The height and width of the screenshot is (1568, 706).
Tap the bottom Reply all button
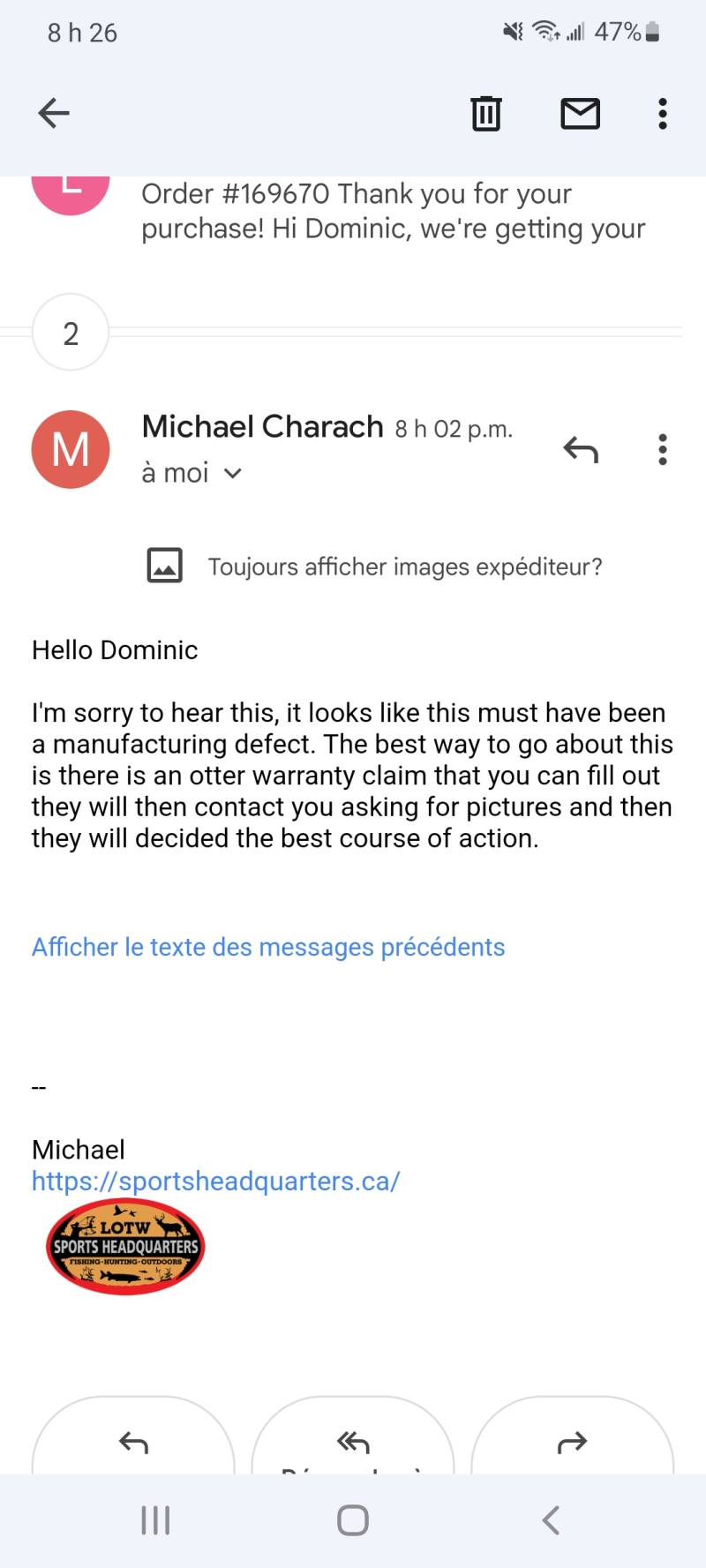(x=353, y=1437)
